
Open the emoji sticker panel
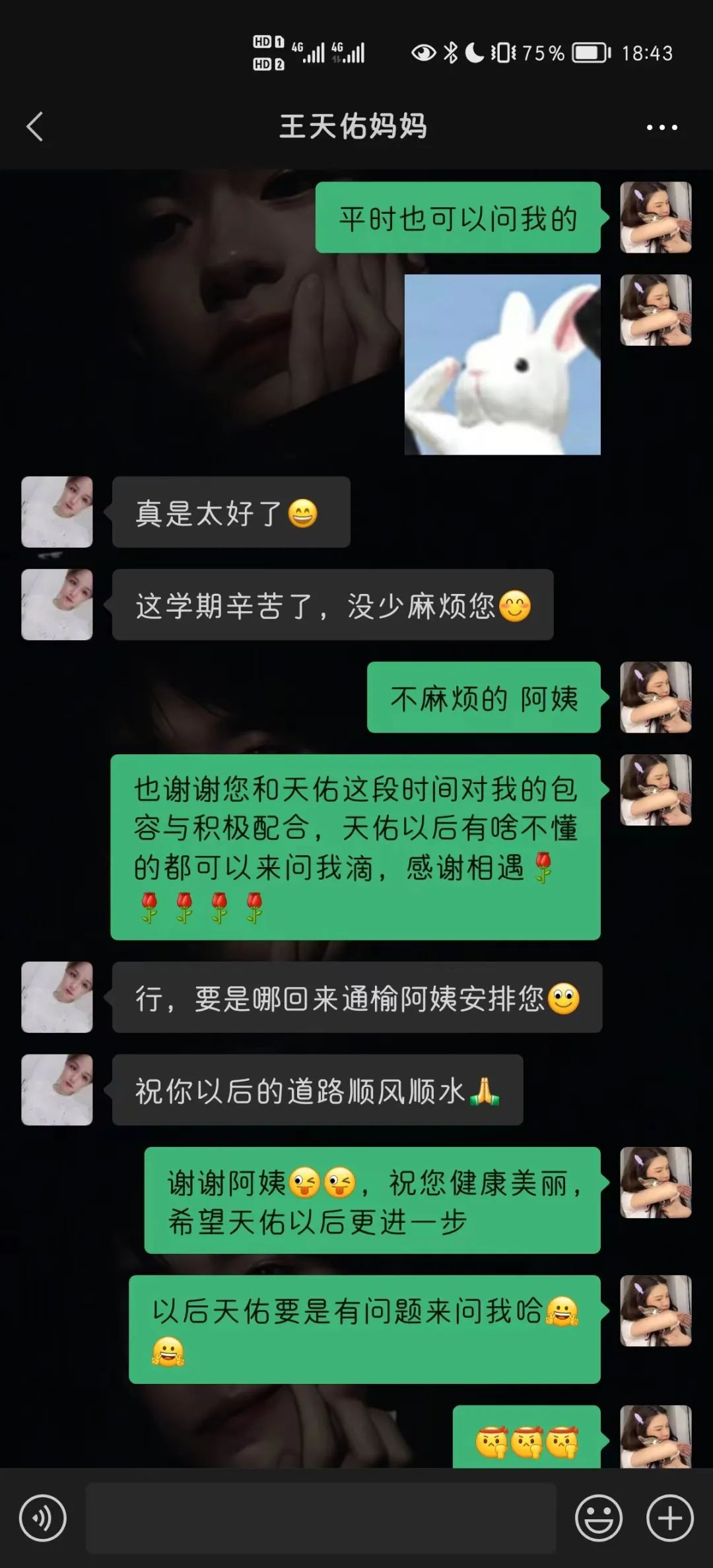tap(598, 1518)
